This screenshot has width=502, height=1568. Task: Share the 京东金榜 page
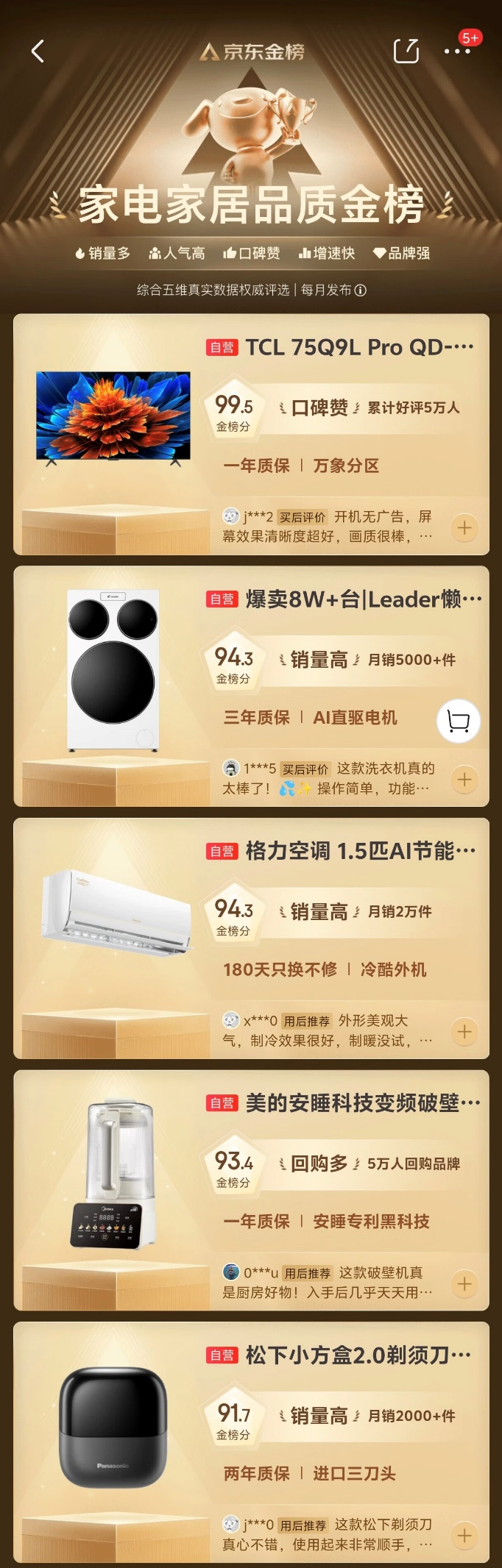click(406, 51)
